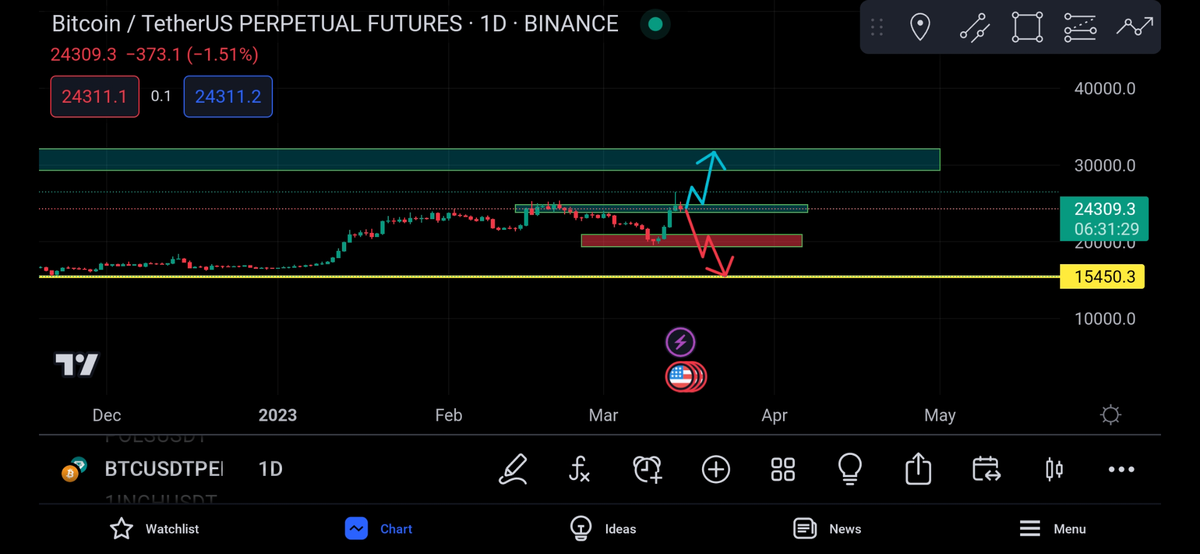Select the long position forecast tool
This screenshot has width=1200, height=554.
point(1081,28)
